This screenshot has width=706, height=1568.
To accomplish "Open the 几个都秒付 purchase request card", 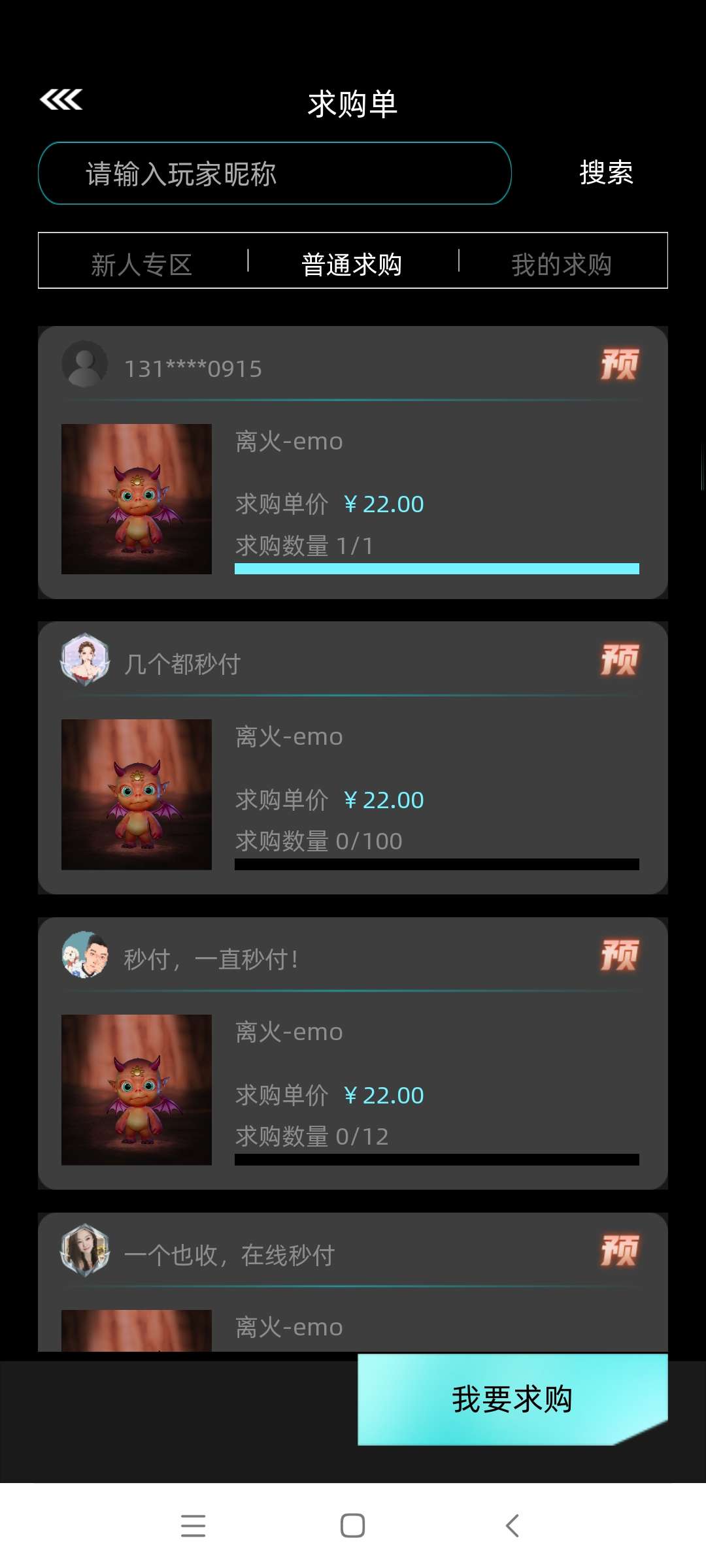I will click(x=353, y=758).
